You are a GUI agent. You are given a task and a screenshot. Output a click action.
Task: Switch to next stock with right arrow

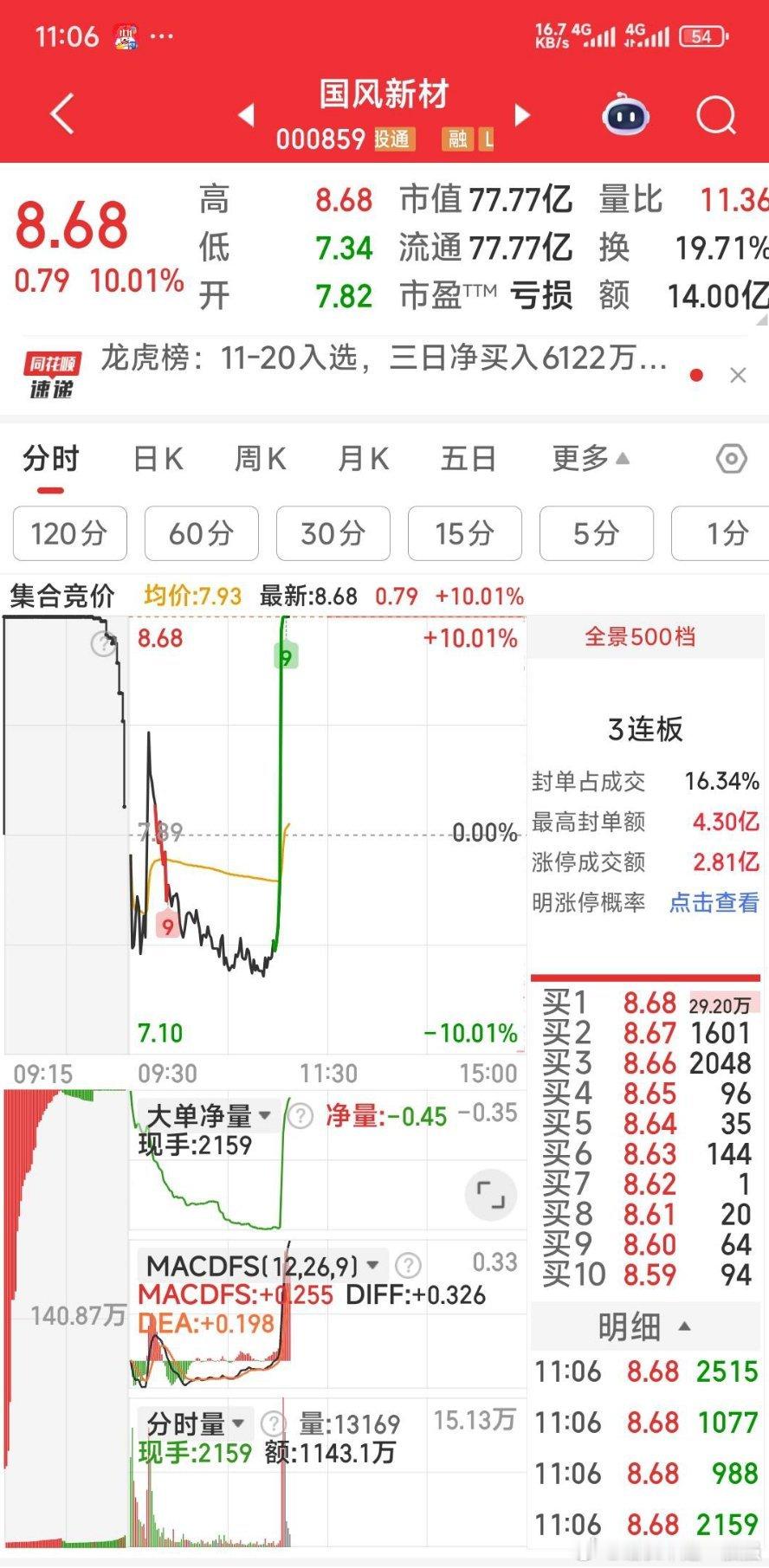[x=520, y=114]
